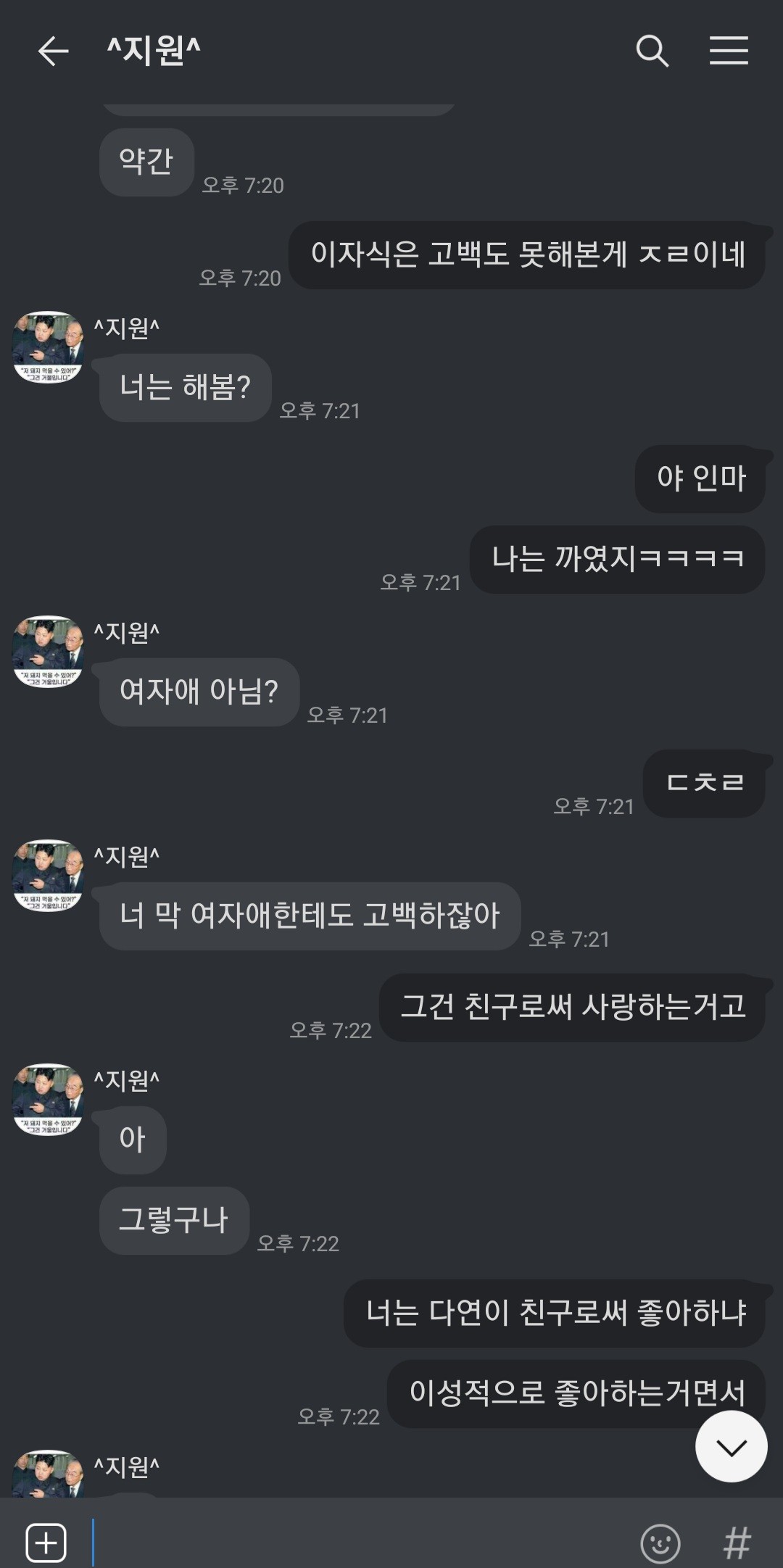Search within this chat conversation
This screenshot has width=783, height=1568.
(652, 51)
